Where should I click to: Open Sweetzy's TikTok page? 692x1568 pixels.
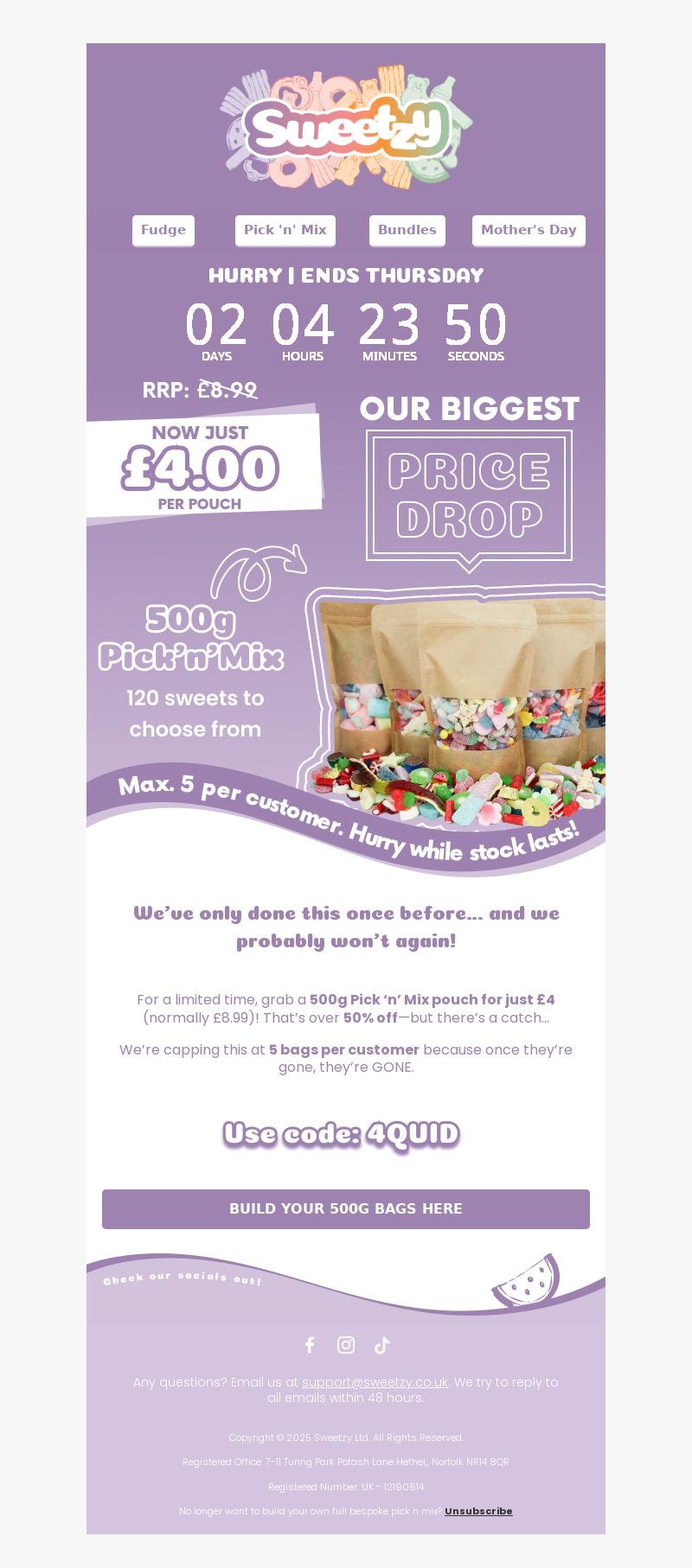[382, 1345]
